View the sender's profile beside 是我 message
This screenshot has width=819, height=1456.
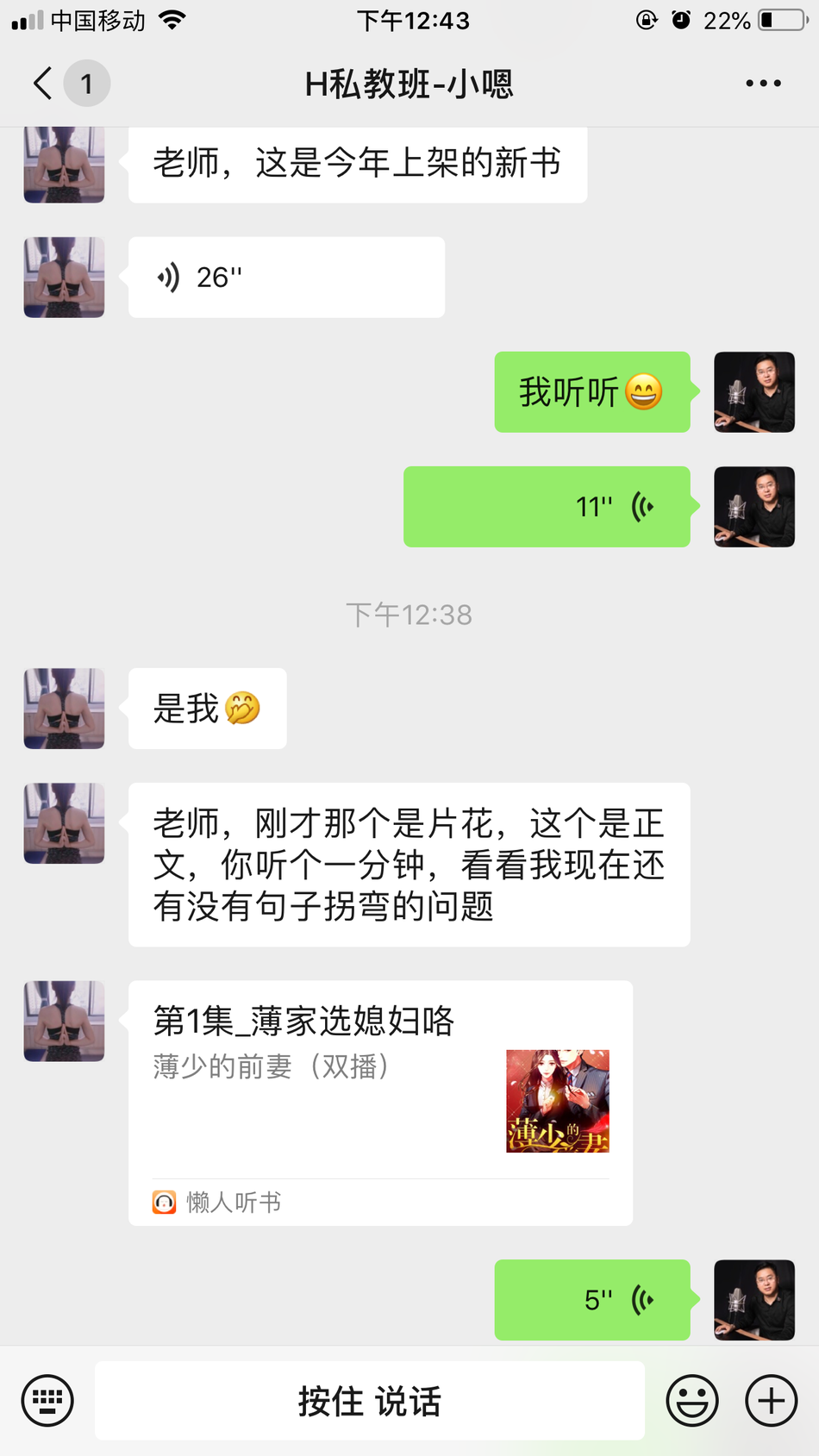64,709
